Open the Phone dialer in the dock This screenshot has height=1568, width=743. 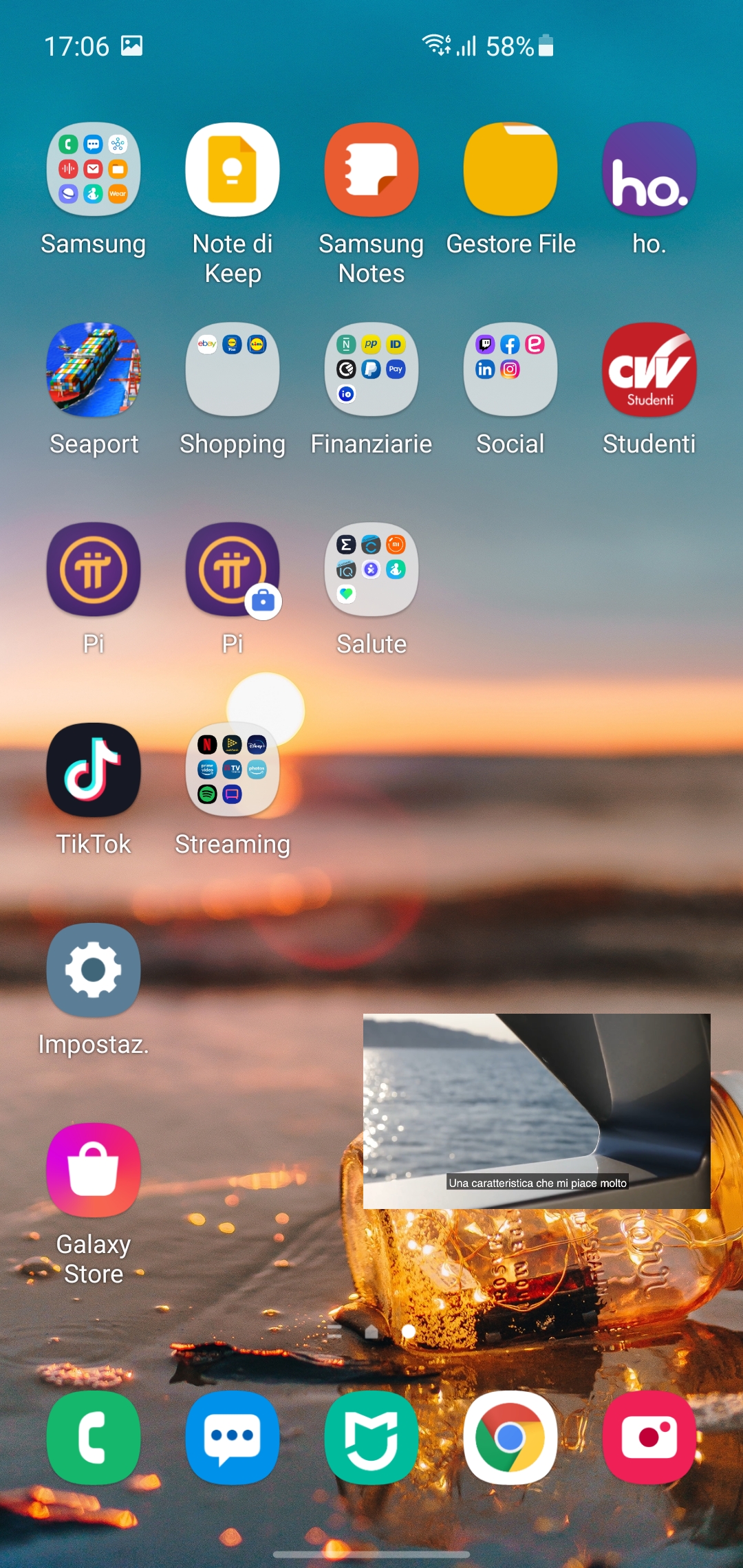click(x=94, y=1437)
